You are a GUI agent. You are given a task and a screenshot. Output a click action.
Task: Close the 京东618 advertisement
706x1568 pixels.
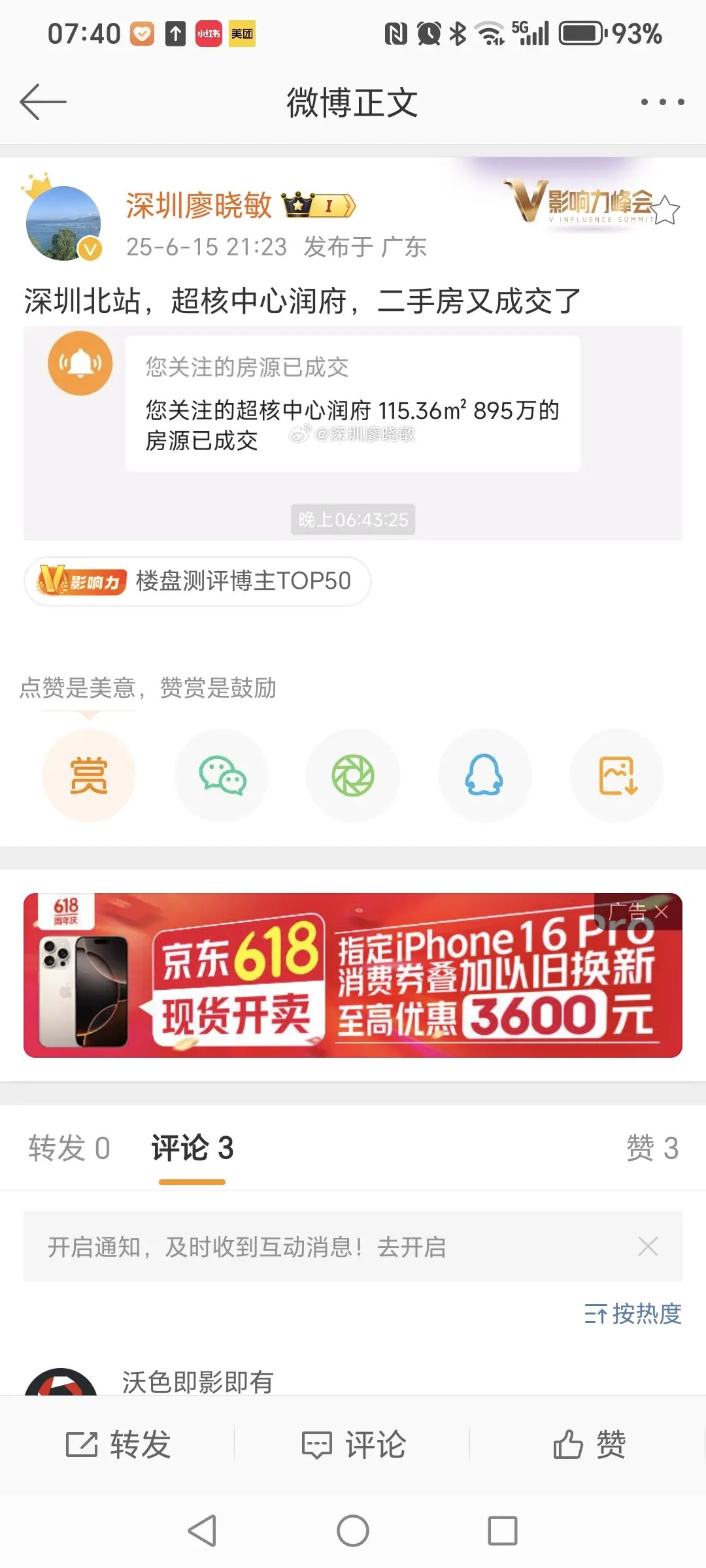coord(662,912)
